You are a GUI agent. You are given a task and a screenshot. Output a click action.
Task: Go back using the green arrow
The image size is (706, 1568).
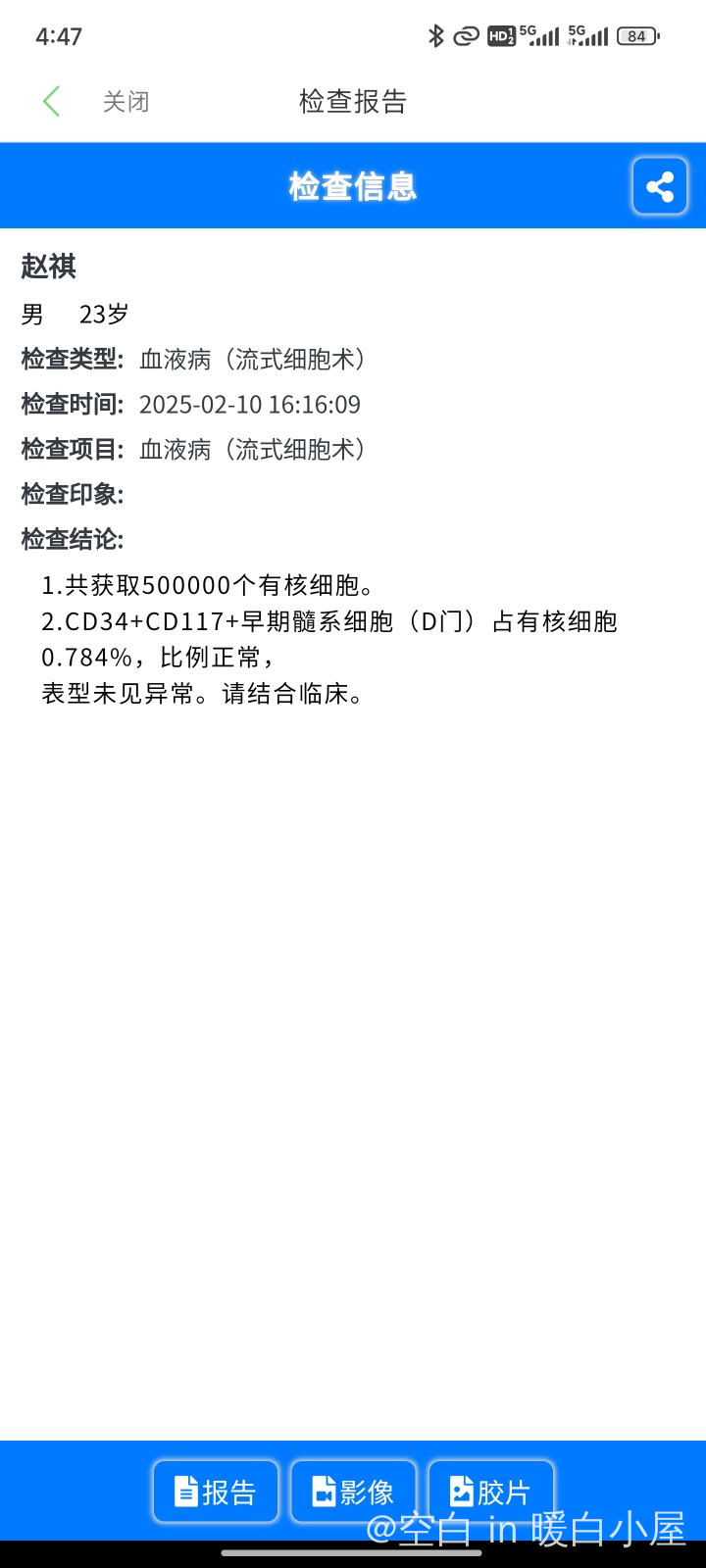[52, 101]
